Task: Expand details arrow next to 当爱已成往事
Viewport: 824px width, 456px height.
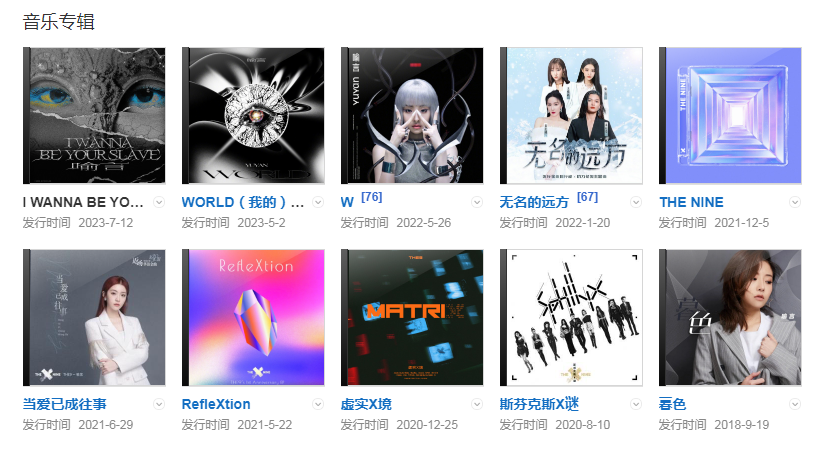Action: [x=158, y=404]
